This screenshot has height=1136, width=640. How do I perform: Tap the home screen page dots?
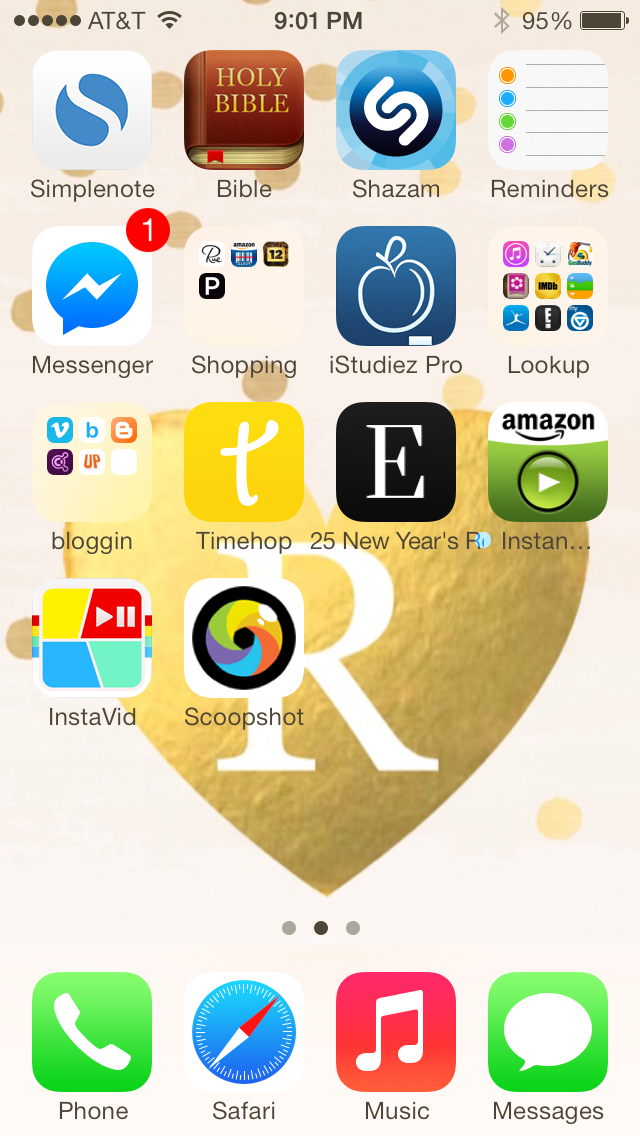click(x=320, y=928)
